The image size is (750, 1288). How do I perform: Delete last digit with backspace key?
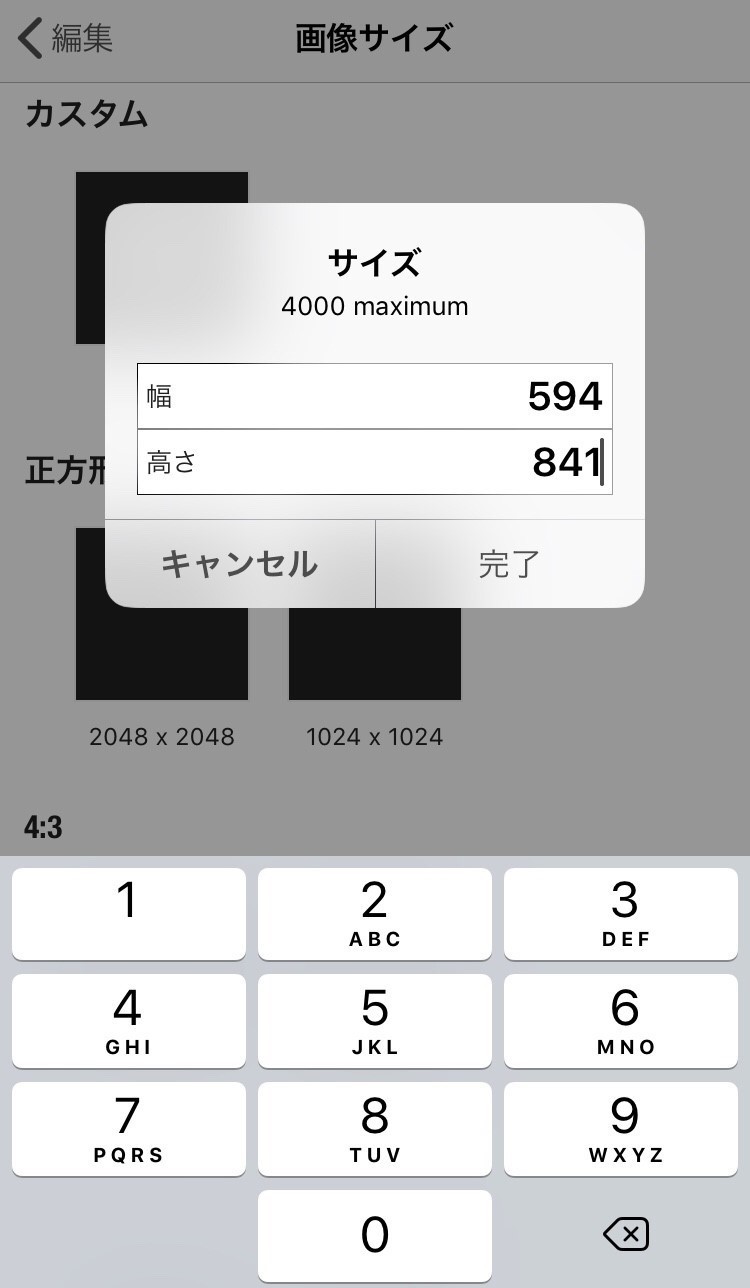626,1235
